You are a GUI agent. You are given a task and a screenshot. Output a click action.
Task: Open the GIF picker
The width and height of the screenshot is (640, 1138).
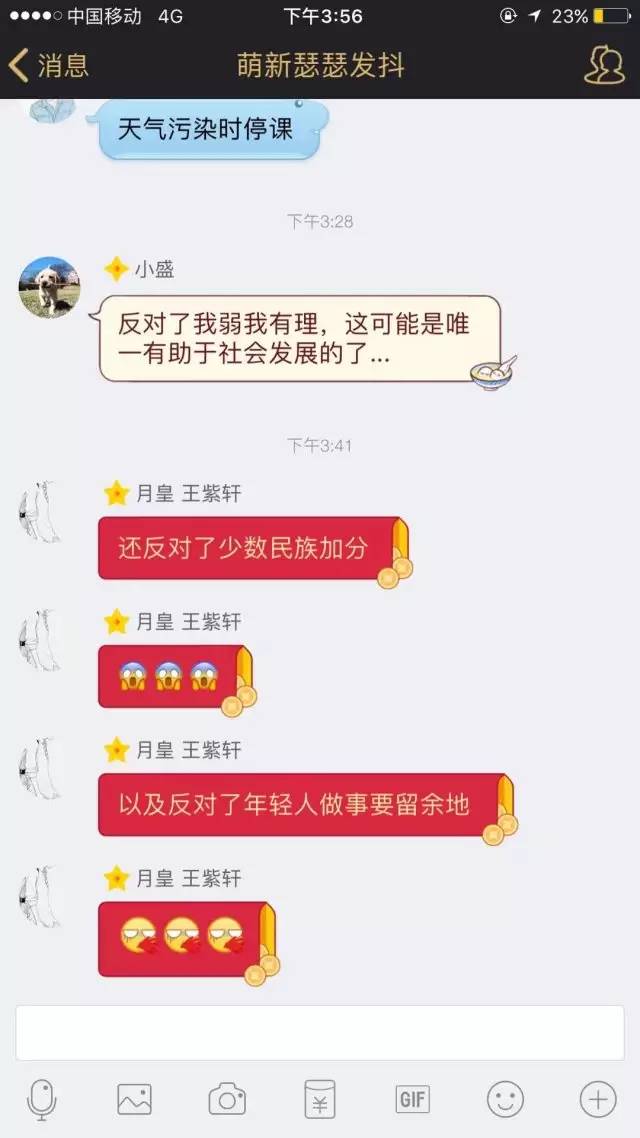point(413,1100)
